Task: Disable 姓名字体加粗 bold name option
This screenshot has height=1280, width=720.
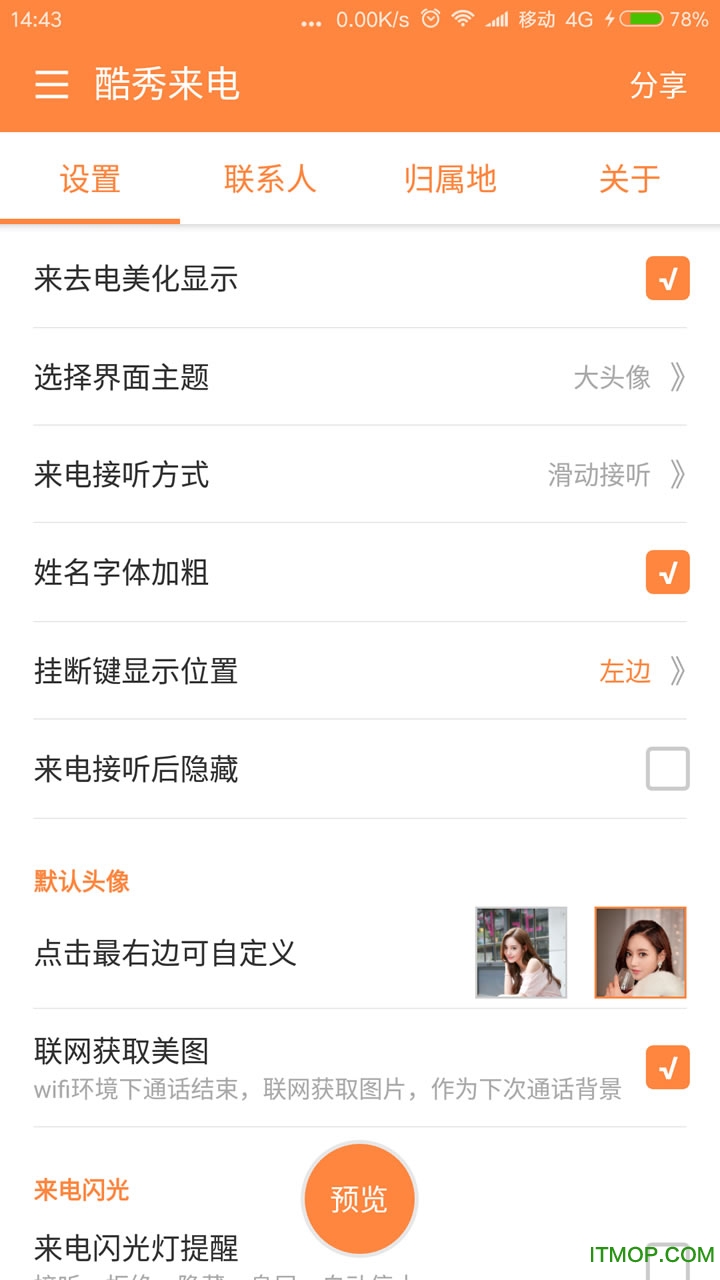Action: (x=667, y=573)
